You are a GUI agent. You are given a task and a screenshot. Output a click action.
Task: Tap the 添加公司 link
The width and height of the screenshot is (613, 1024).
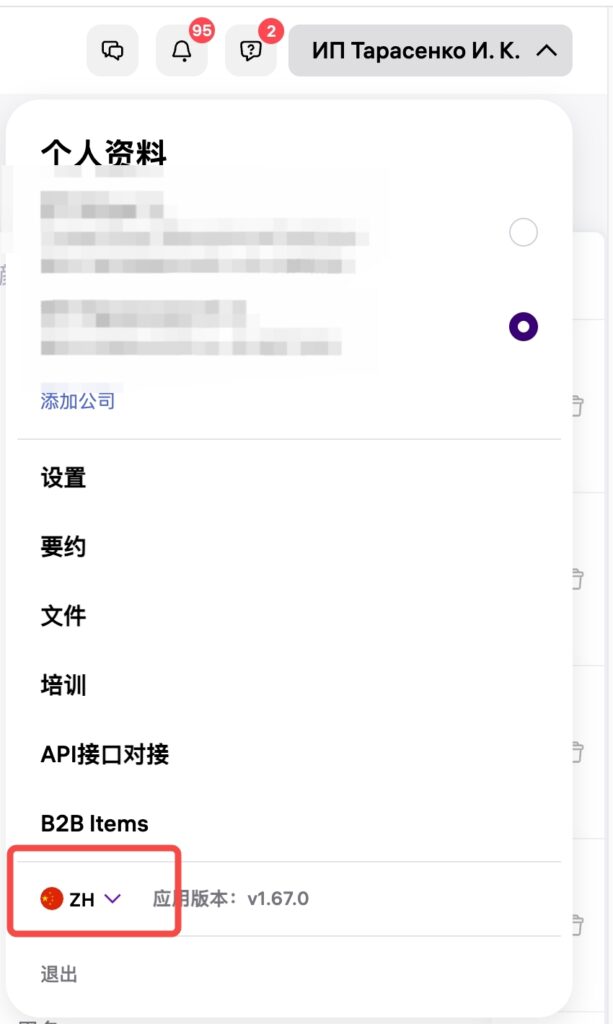pos(78,401)
